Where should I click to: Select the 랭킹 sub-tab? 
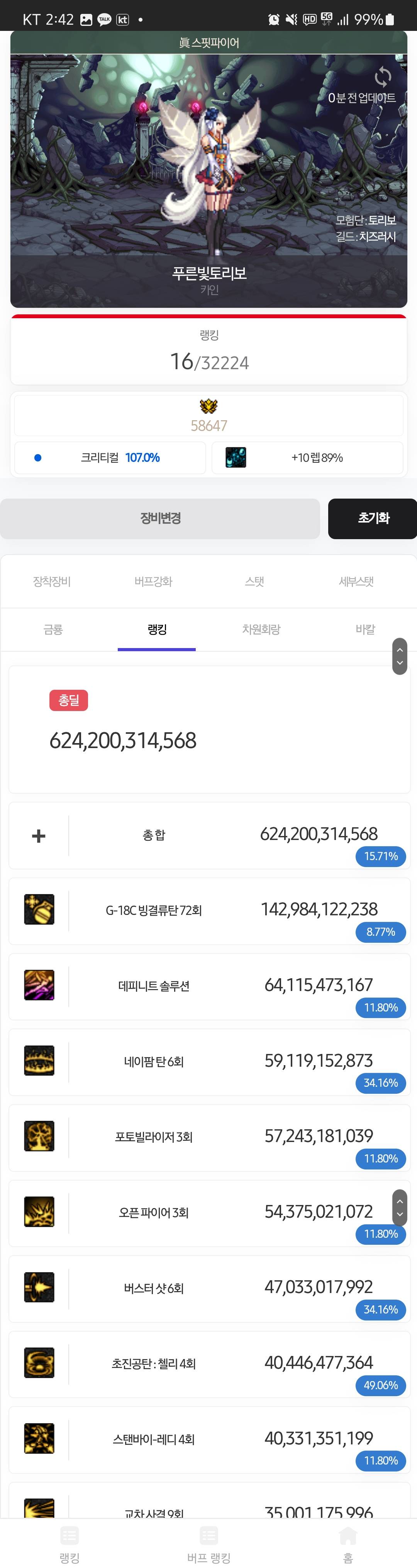click(x=157, y=630)
